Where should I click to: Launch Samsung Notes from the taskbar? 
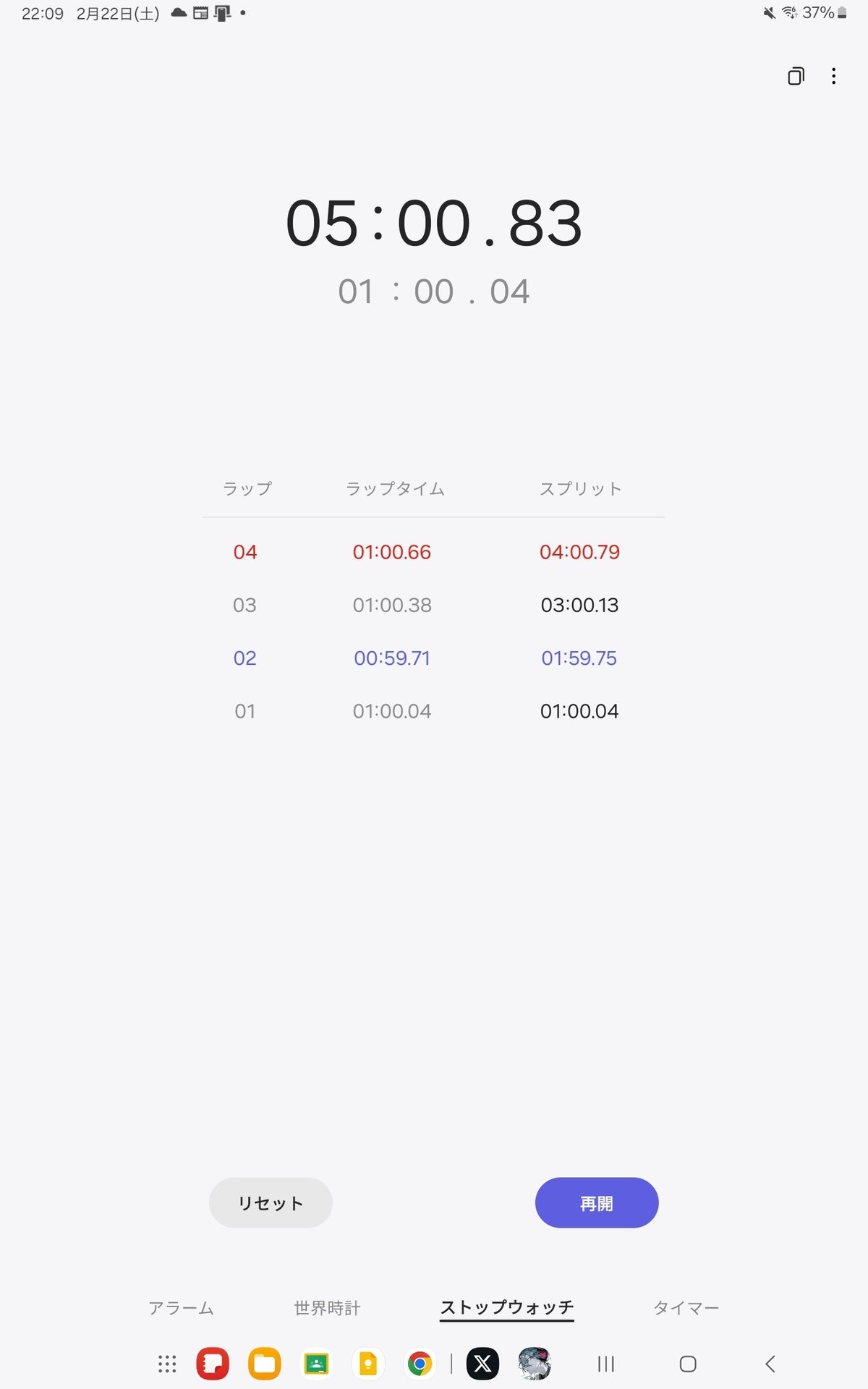pyautogui.click(x=213, y=1364)
